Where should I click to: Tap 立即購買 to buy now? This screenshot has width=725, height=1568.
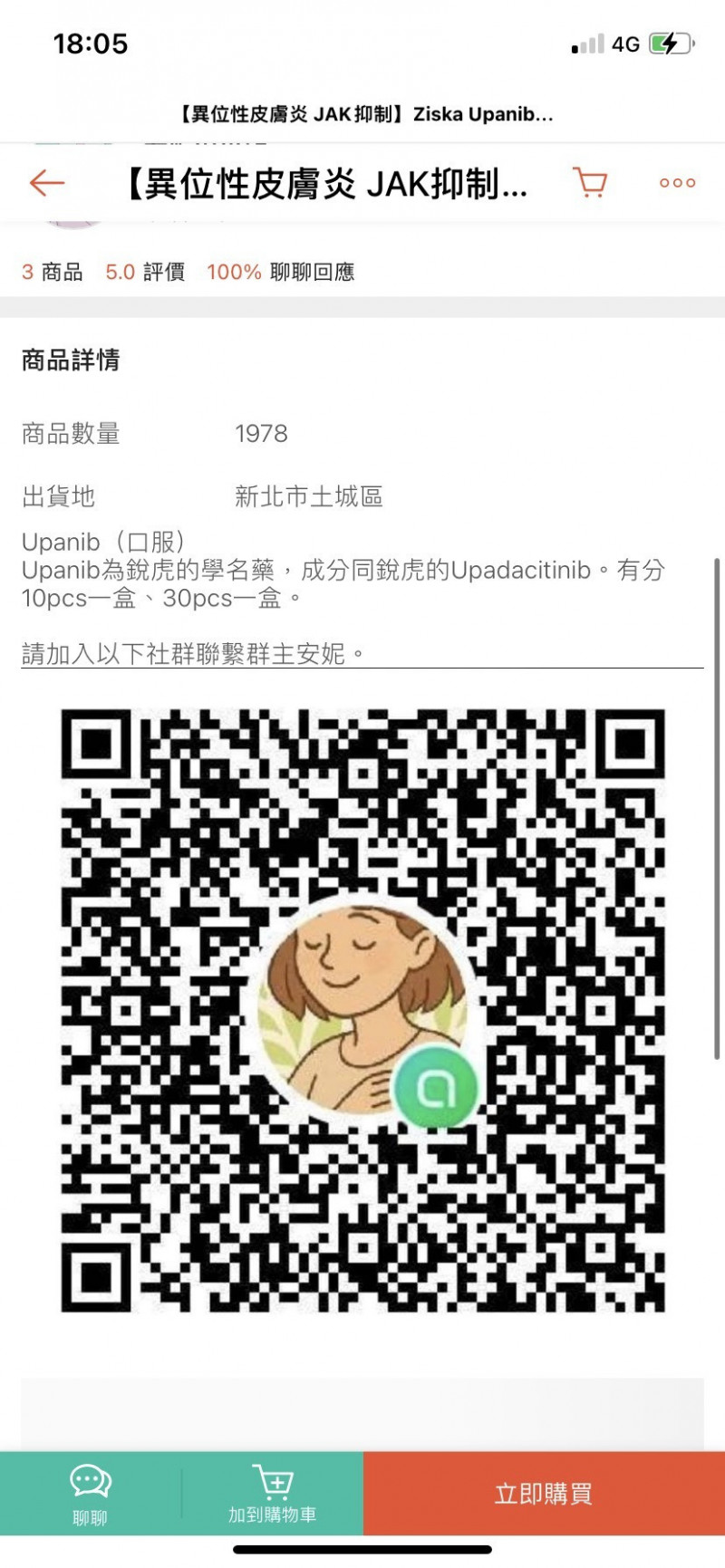[544, 1494]
